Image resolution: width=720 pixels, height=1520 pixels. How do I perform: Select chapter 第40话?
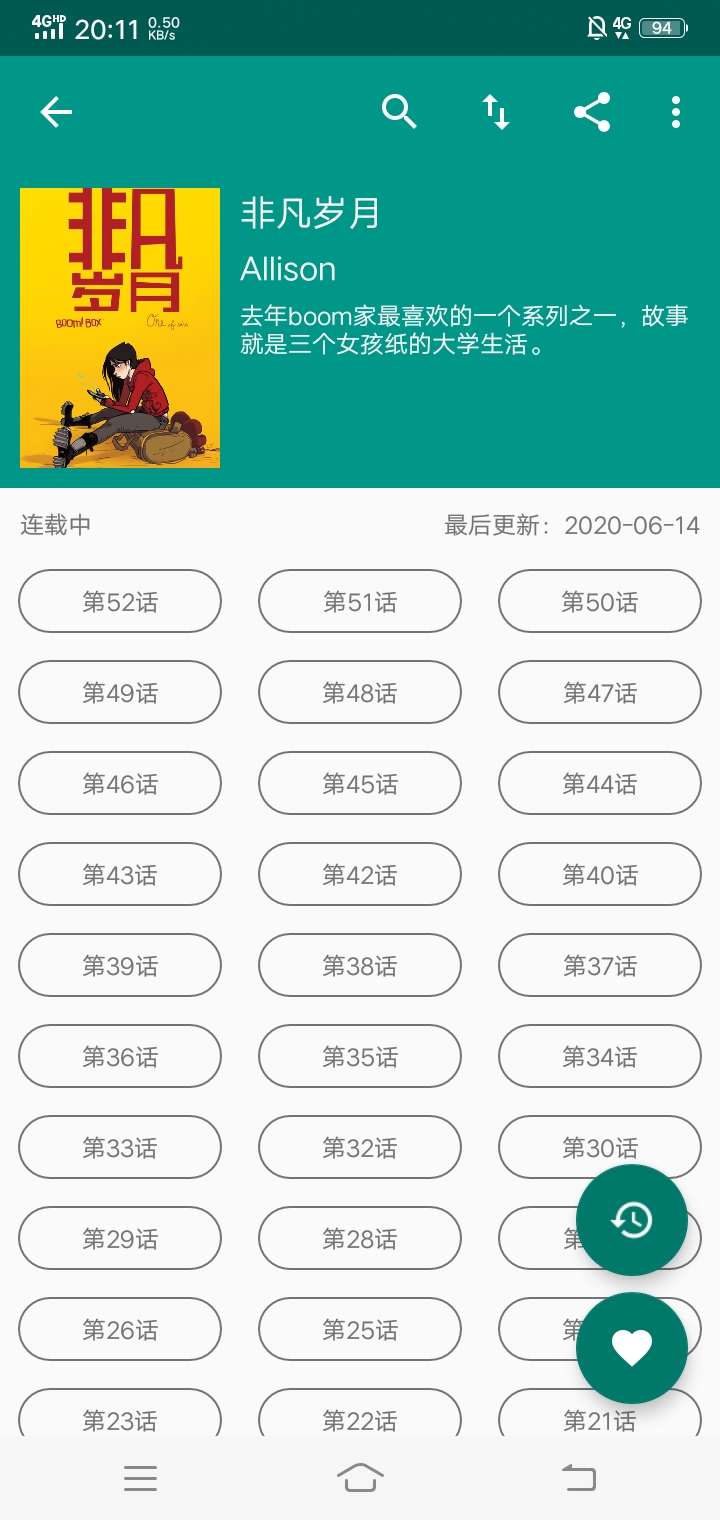(600, 875)
